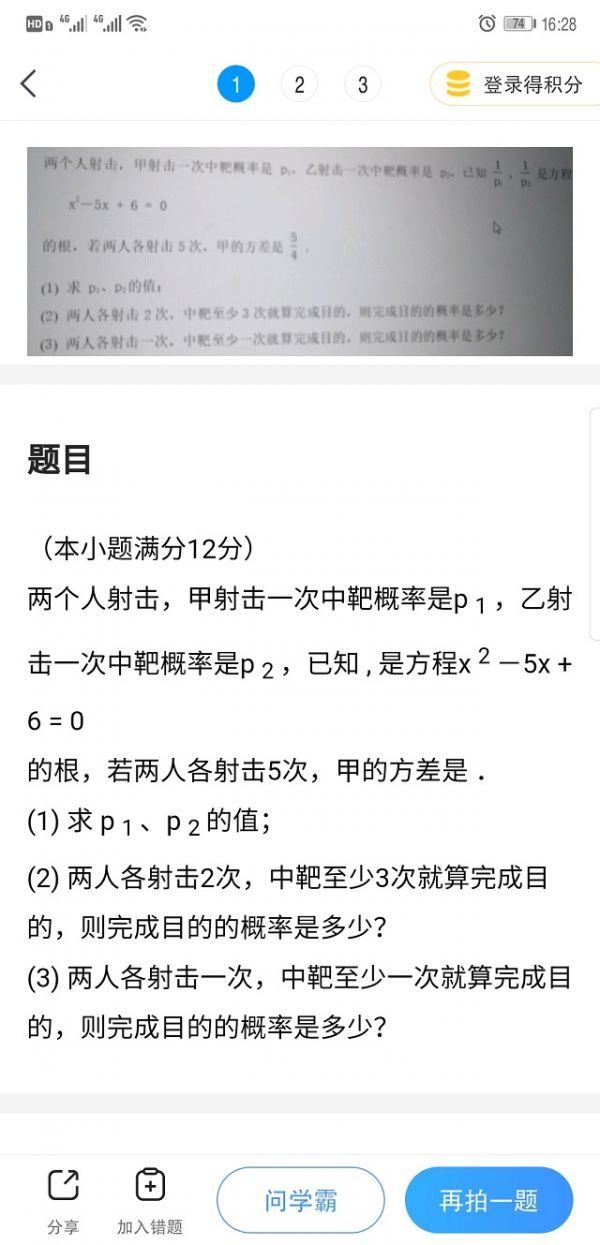
Task: Tap 再拍一题 to snap another question
Action: (489, 1200)
